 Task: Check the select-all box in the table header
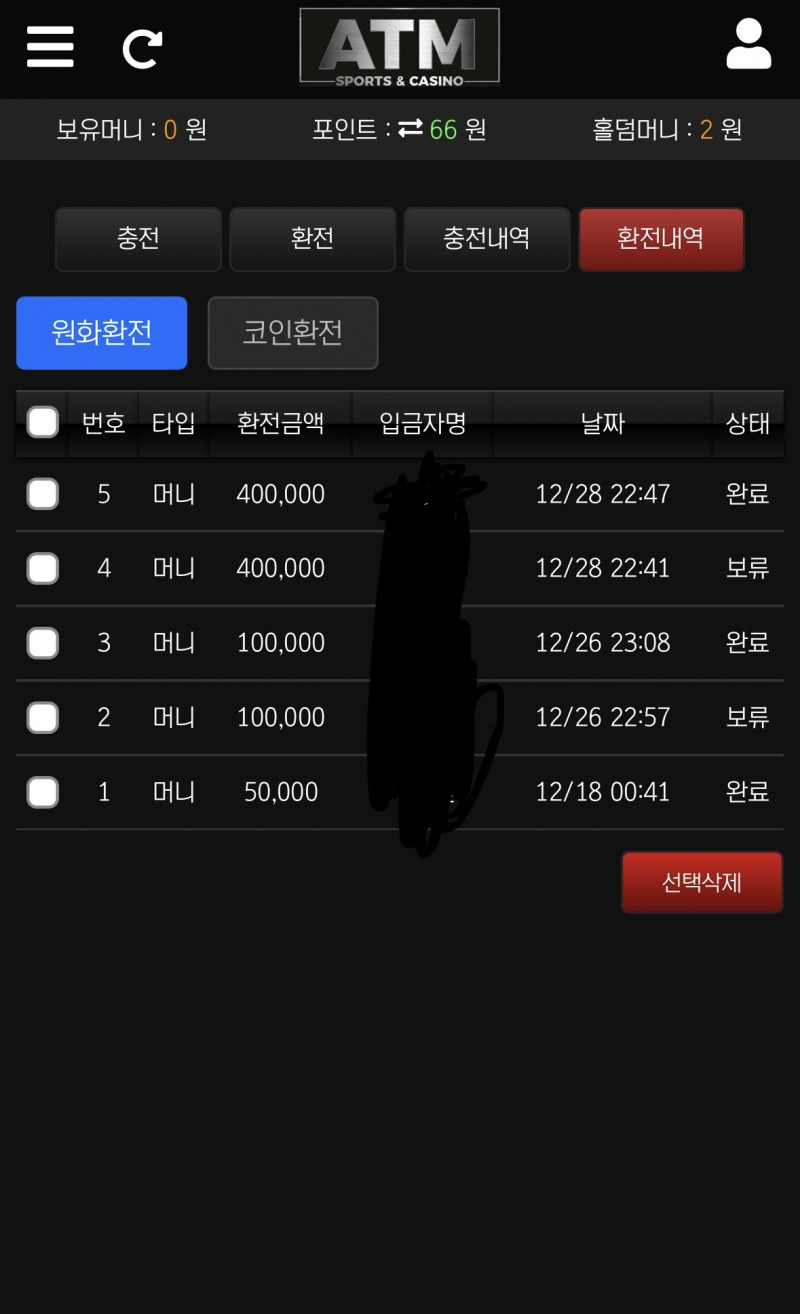coord(42,422)
